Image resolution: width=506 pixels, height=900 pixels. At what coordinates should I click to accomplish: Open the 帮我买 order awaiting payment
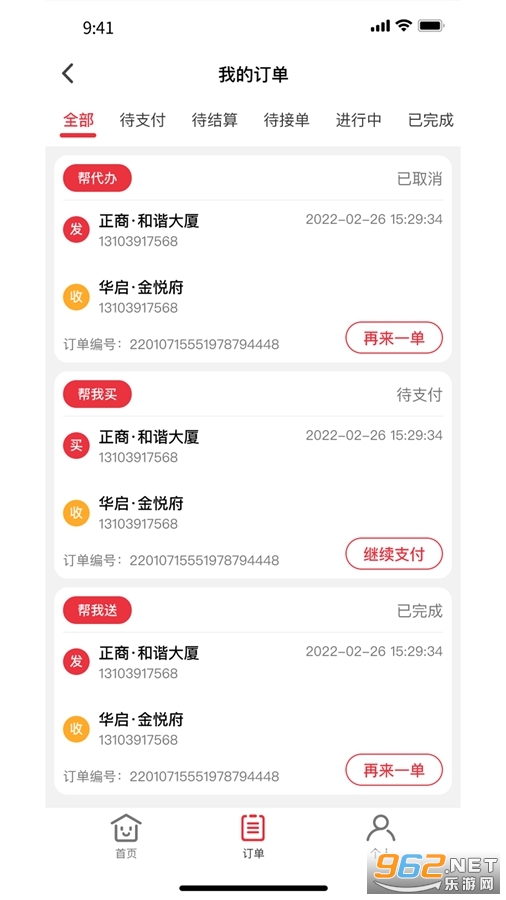(x=253, y=475)
